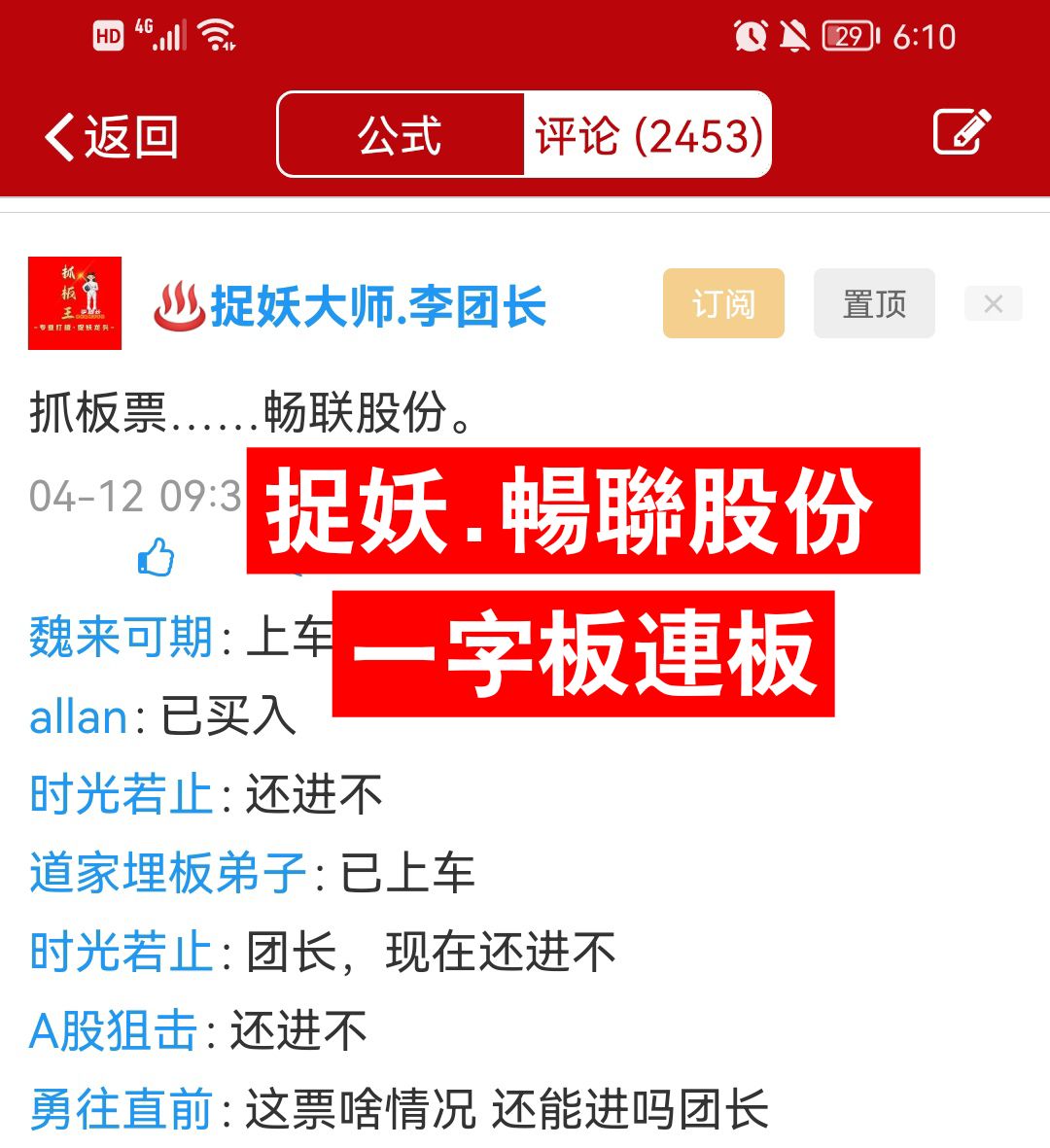Open commenter 道家埋板弟子's profile
The image size is (1050, 1148).
[168, 873]
